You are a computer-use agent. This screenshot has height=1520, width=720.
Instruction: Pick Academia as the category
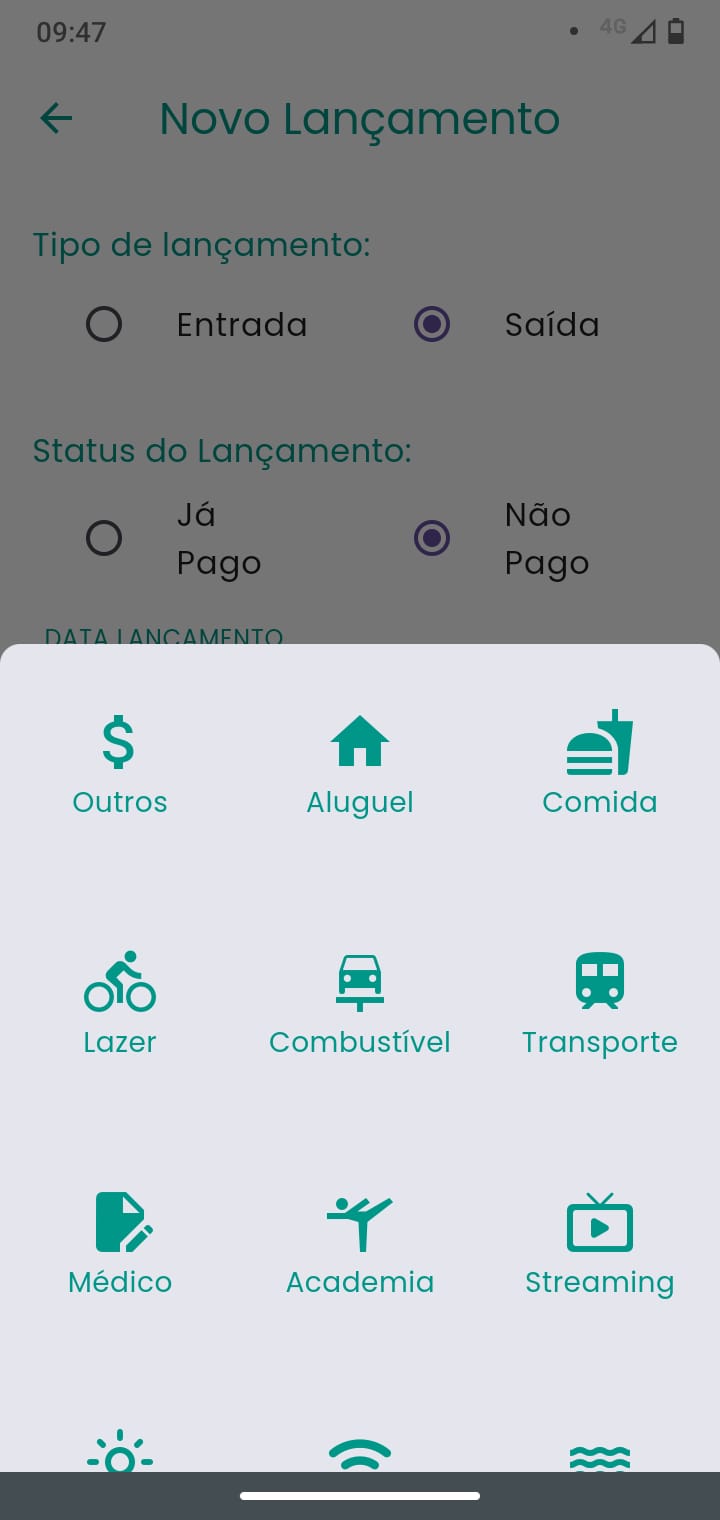[360, 1244]
